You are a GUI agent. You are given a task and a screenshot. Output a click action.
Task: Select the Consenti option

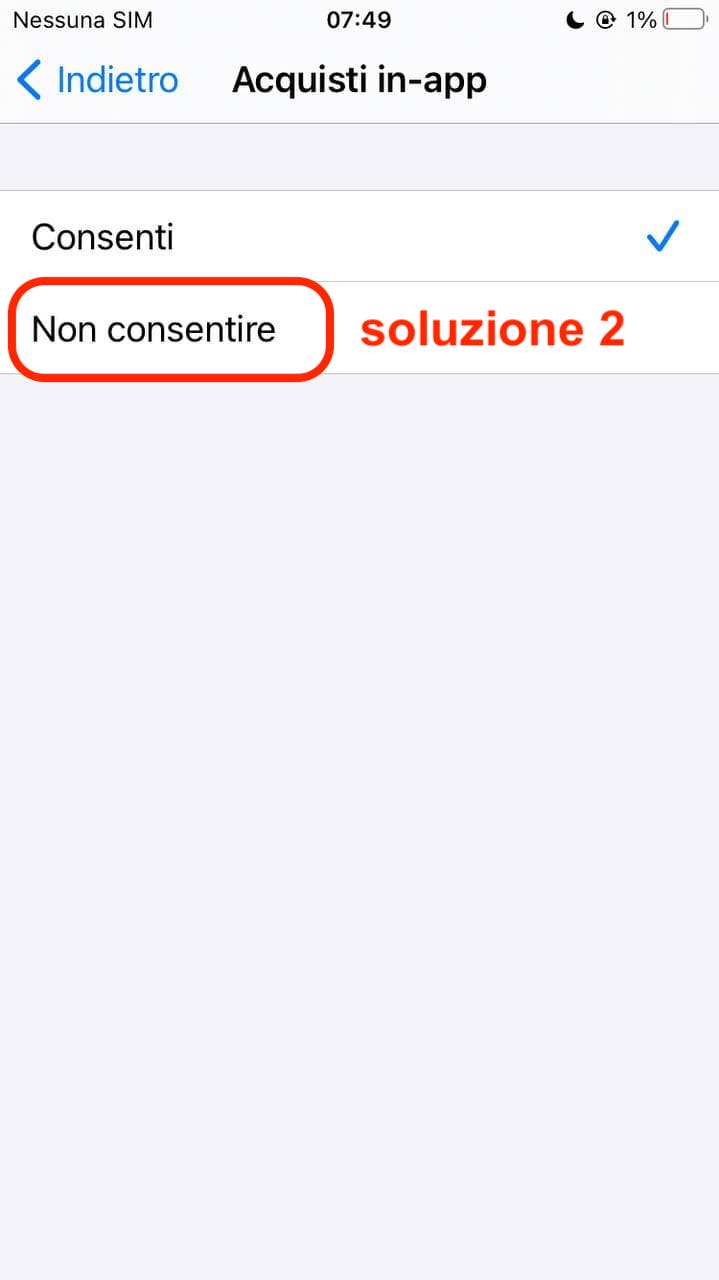(103, 237)
